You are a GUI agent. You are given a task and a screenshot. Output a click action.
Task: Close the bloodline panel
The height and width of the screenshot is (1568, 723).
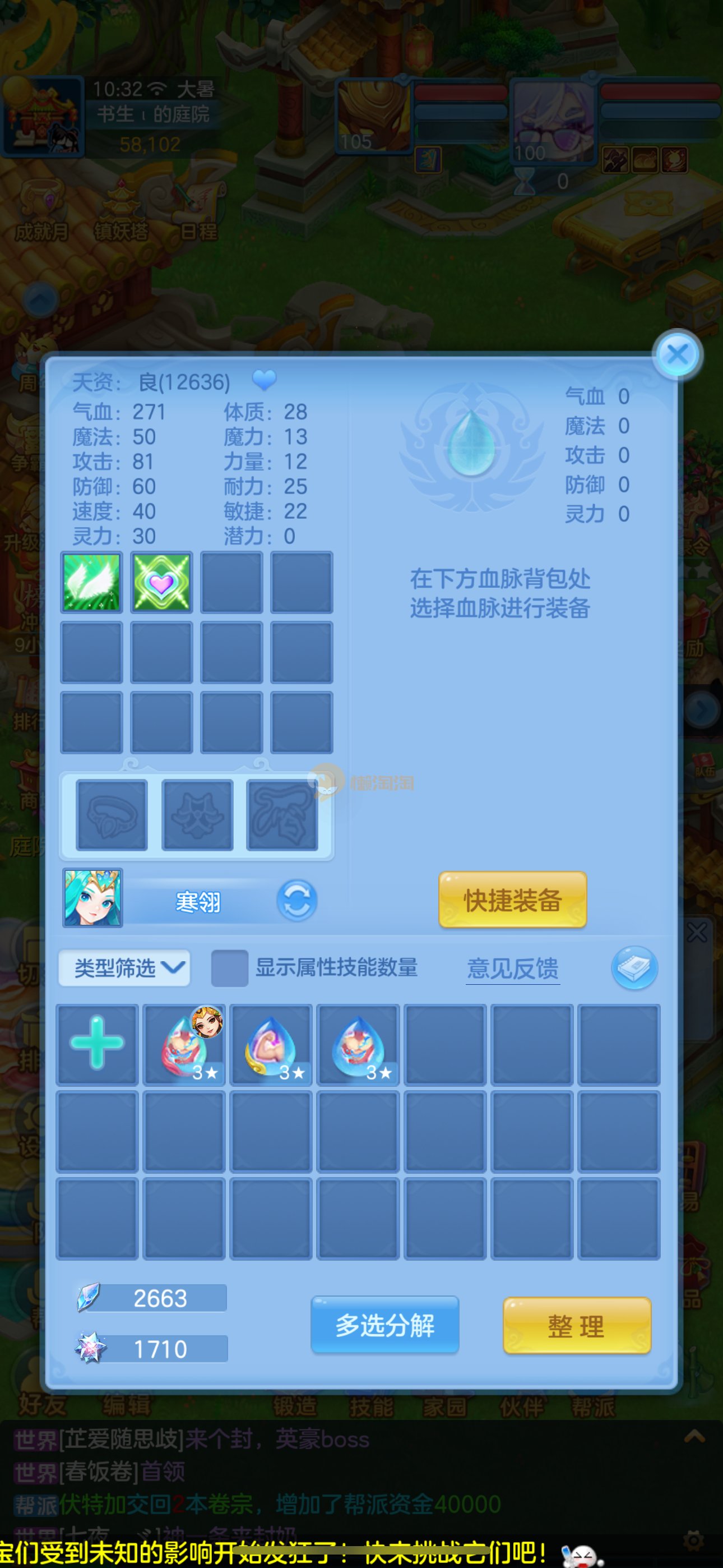click(x=678, y=354)
